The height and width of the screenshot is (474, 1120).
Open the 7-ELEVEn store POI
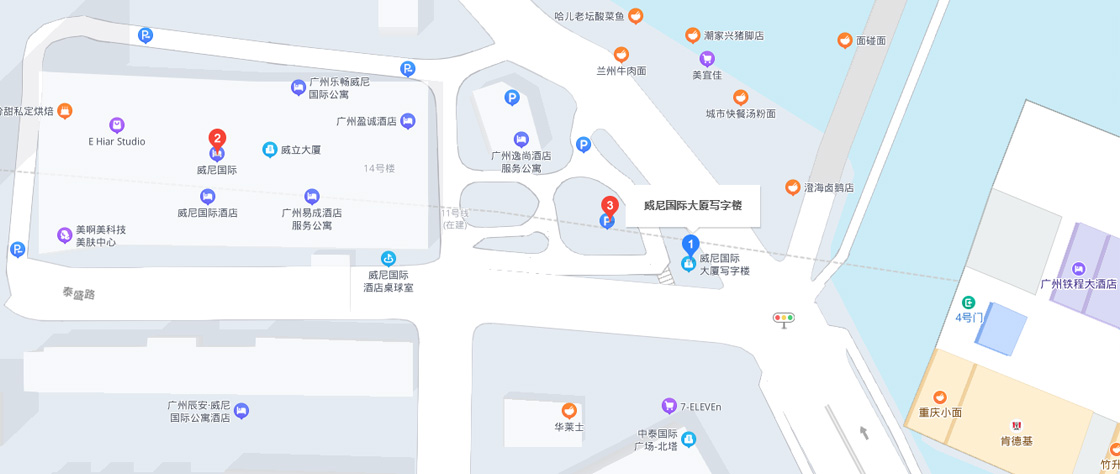tap(669, 406)
